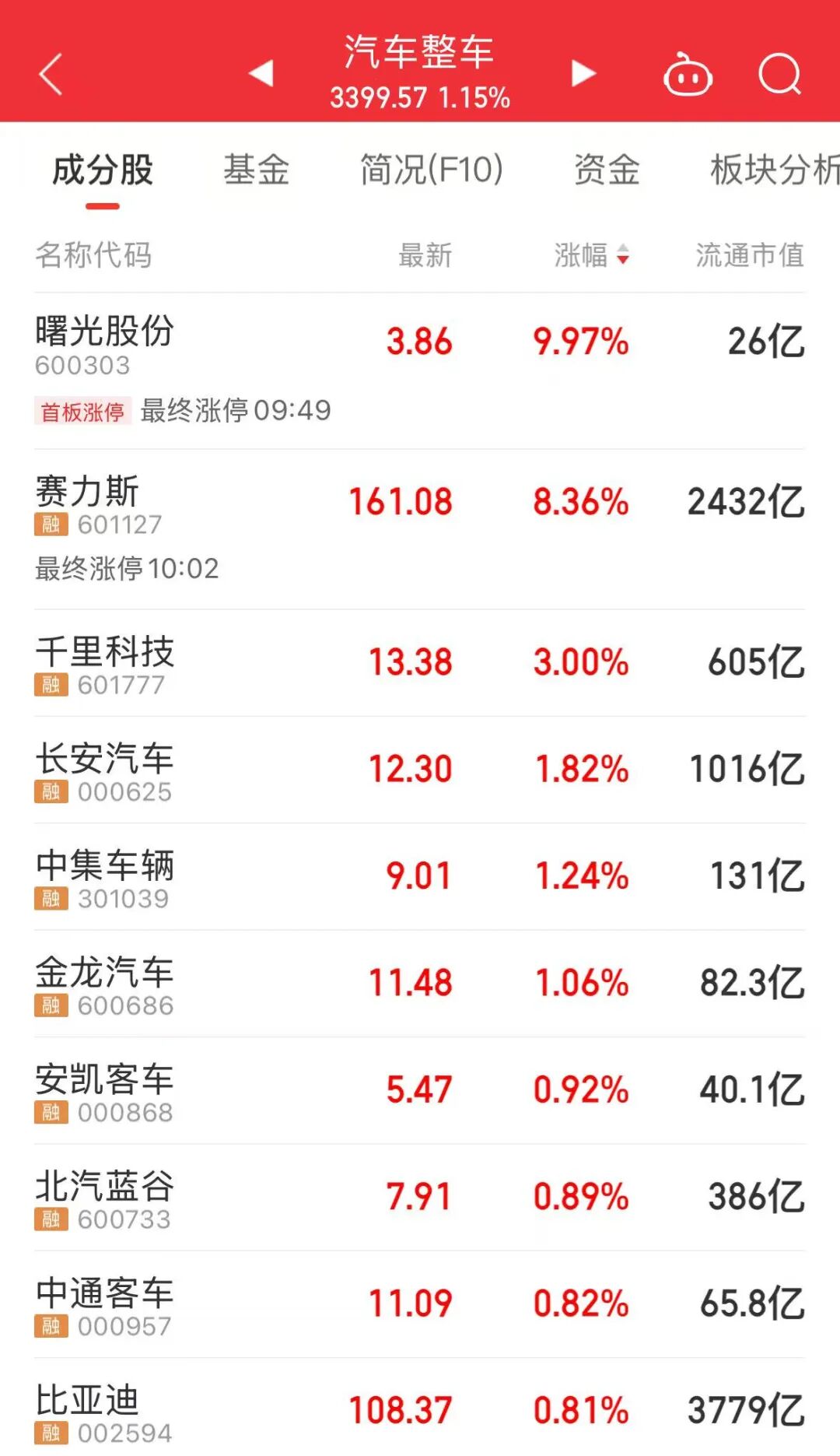Switch to the next sector with right triangle

(x=583, y=74)
